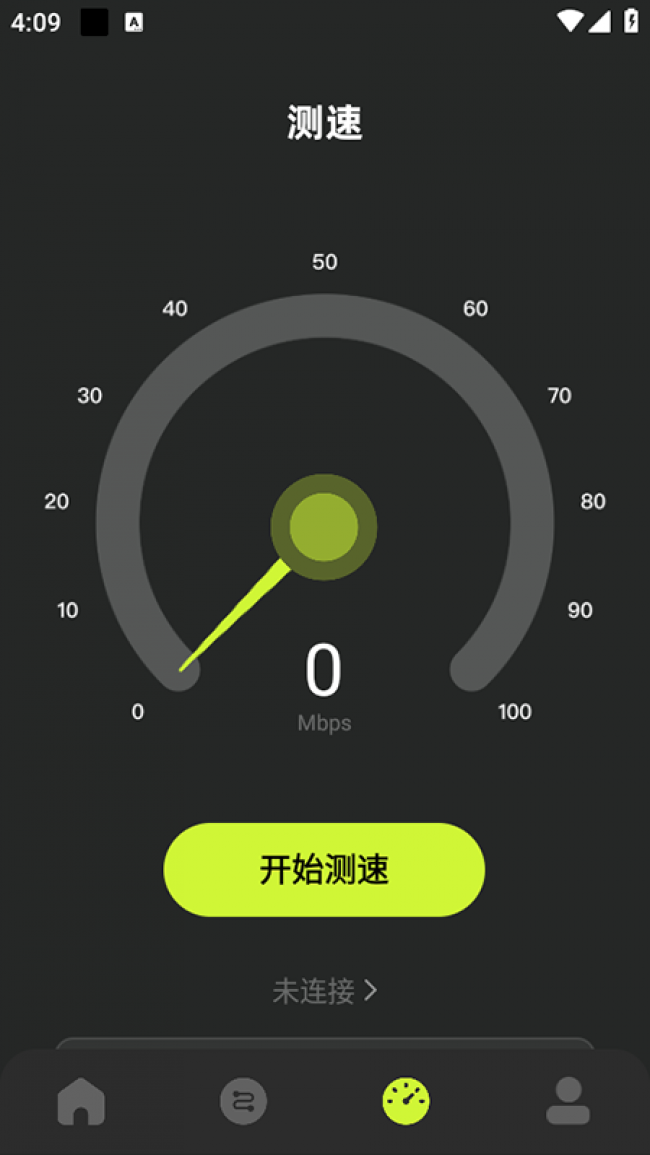The width and height of the screenshot is (650, 1155).
Task: Open the route switch tab
Action: [243, 1102]
